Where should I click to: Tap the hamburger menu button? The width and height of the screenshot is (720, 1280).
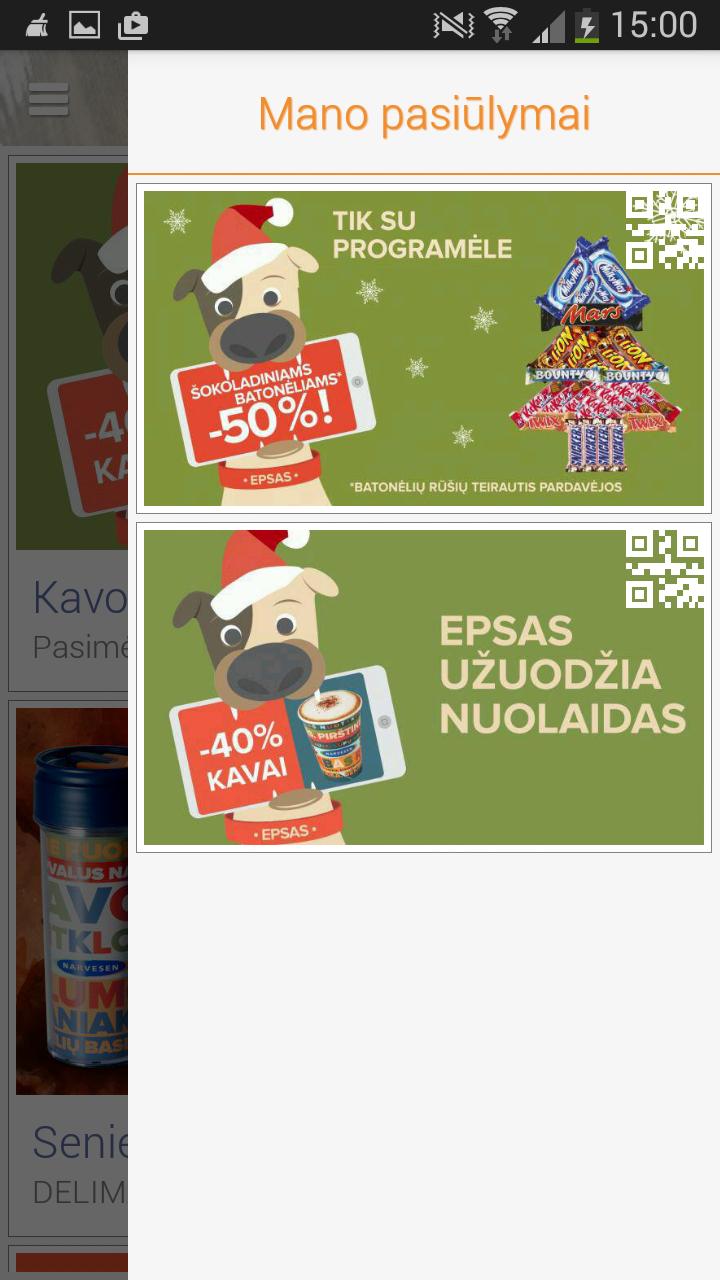[48, 99]
